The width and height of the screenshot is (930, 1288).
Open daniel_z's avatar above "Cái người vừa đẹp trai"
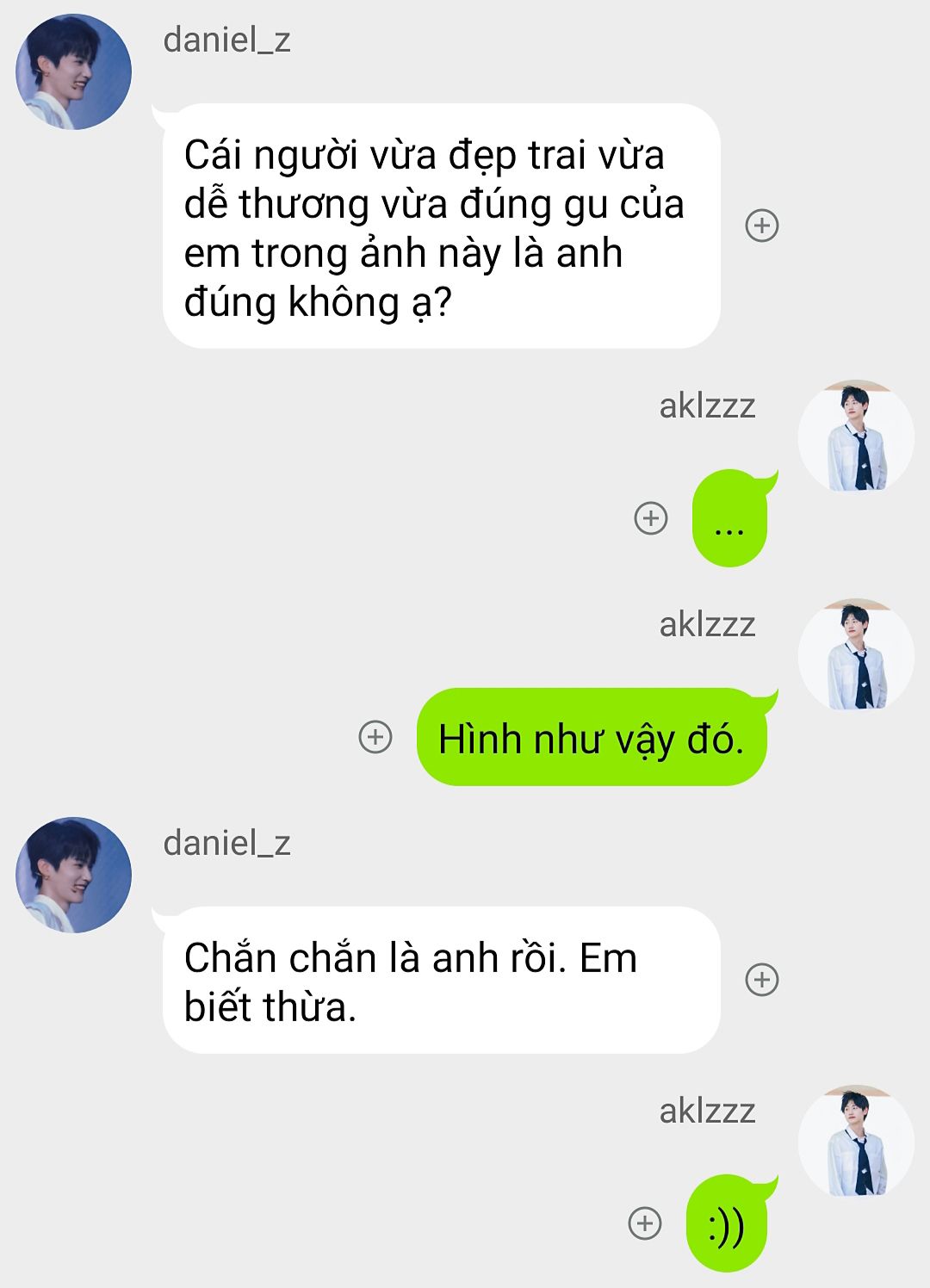pyautogui.click(x=74, y=72)
